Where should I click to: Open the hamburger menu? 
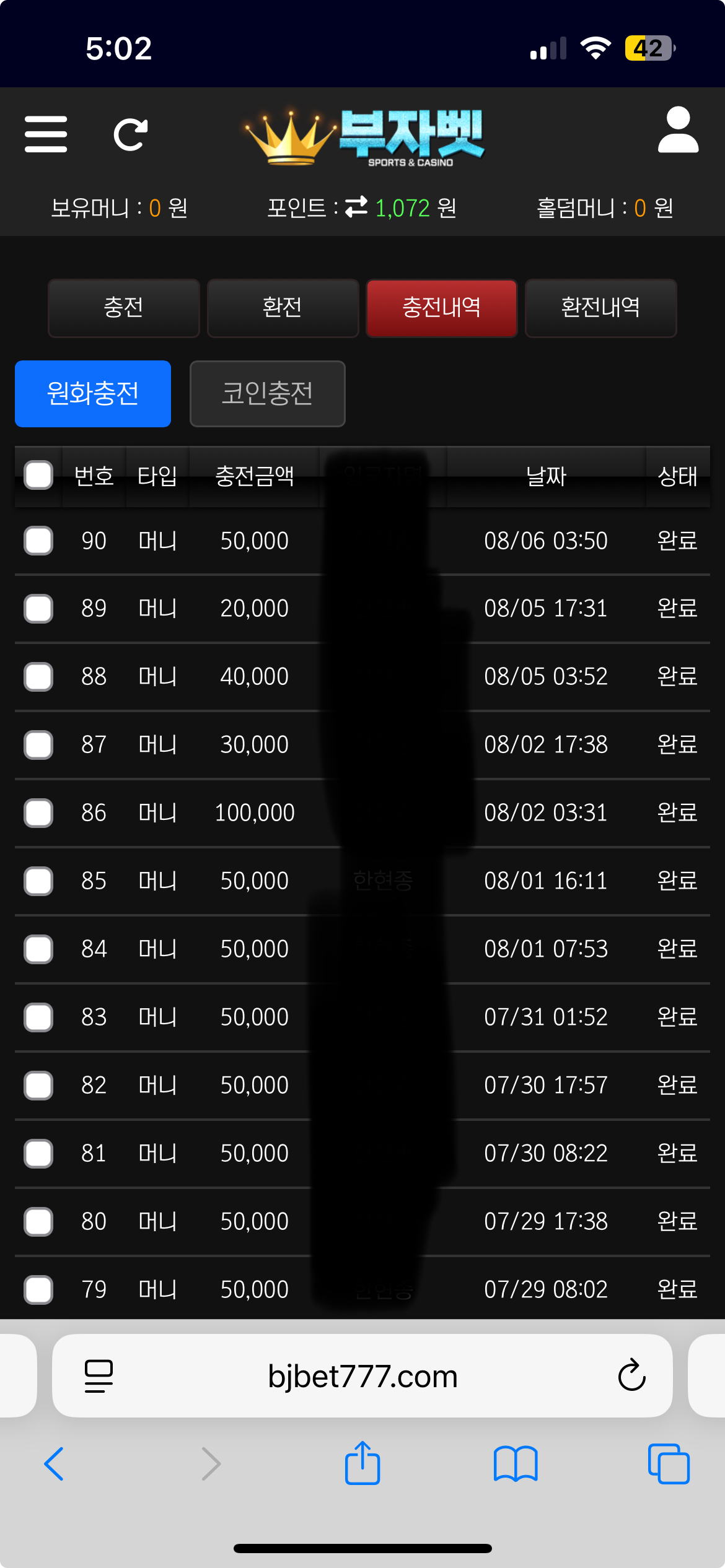pos(46,134)
